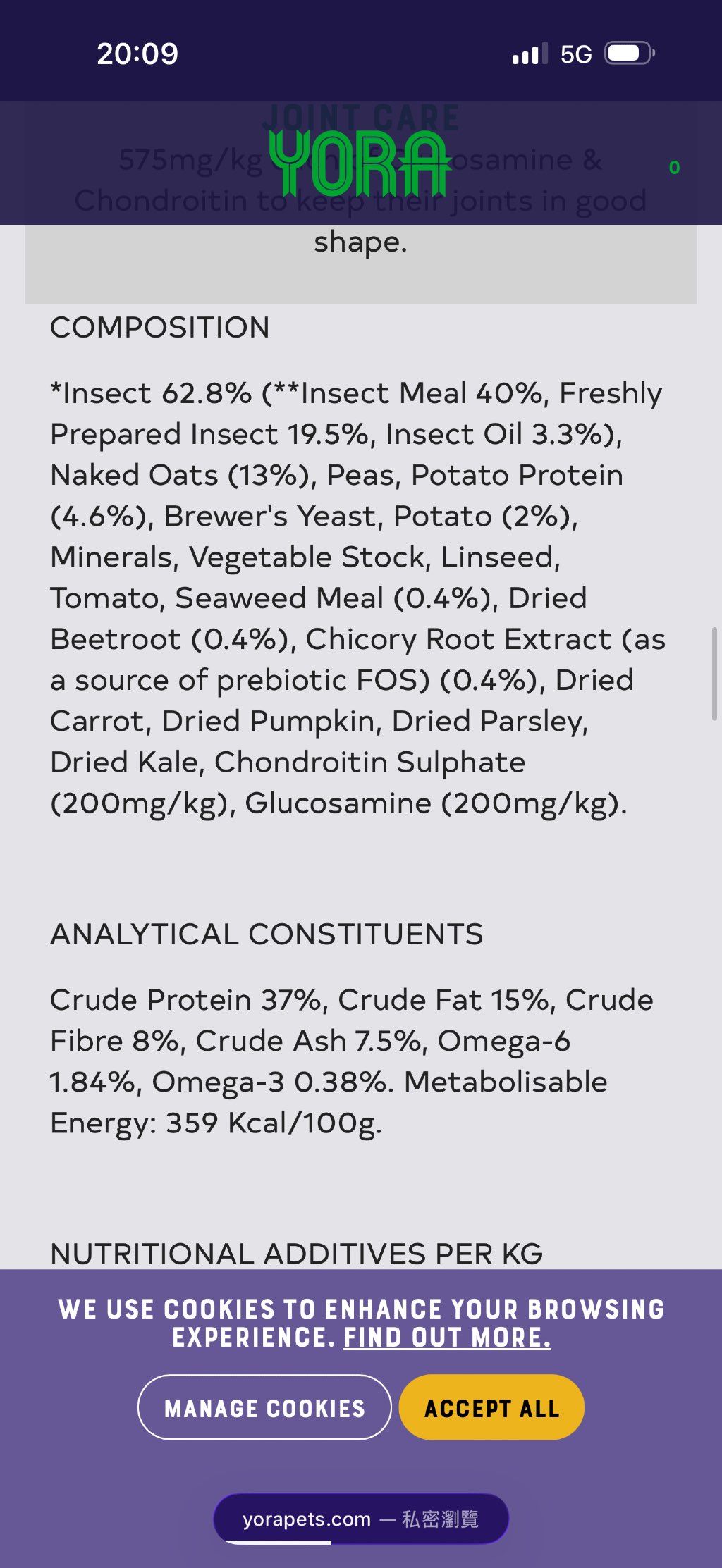Tap Manage Cookies button
Screen dimensions: 722x1568
[x=264, y=1407]
